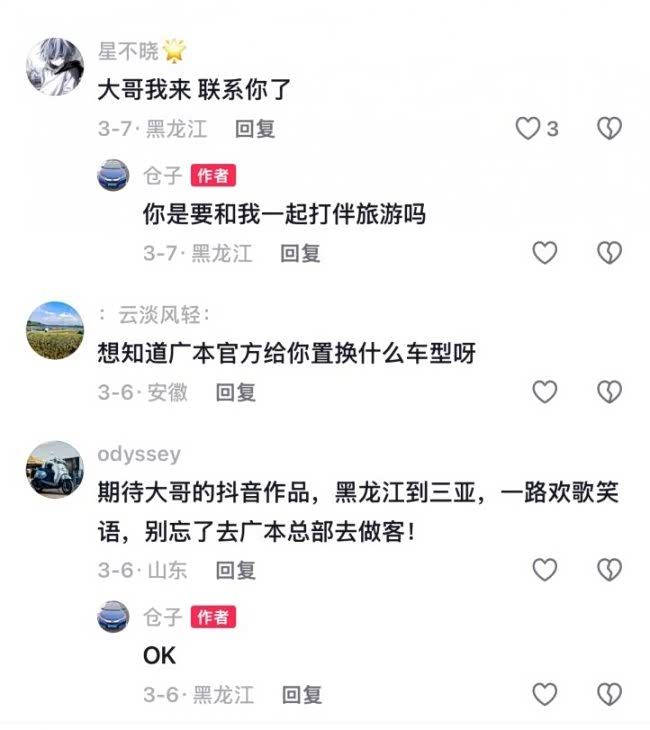Reply to 云淡风轻's comment
Image resolution: width=650 pixels, height=730 pixels.
click(x=236, y=393)
